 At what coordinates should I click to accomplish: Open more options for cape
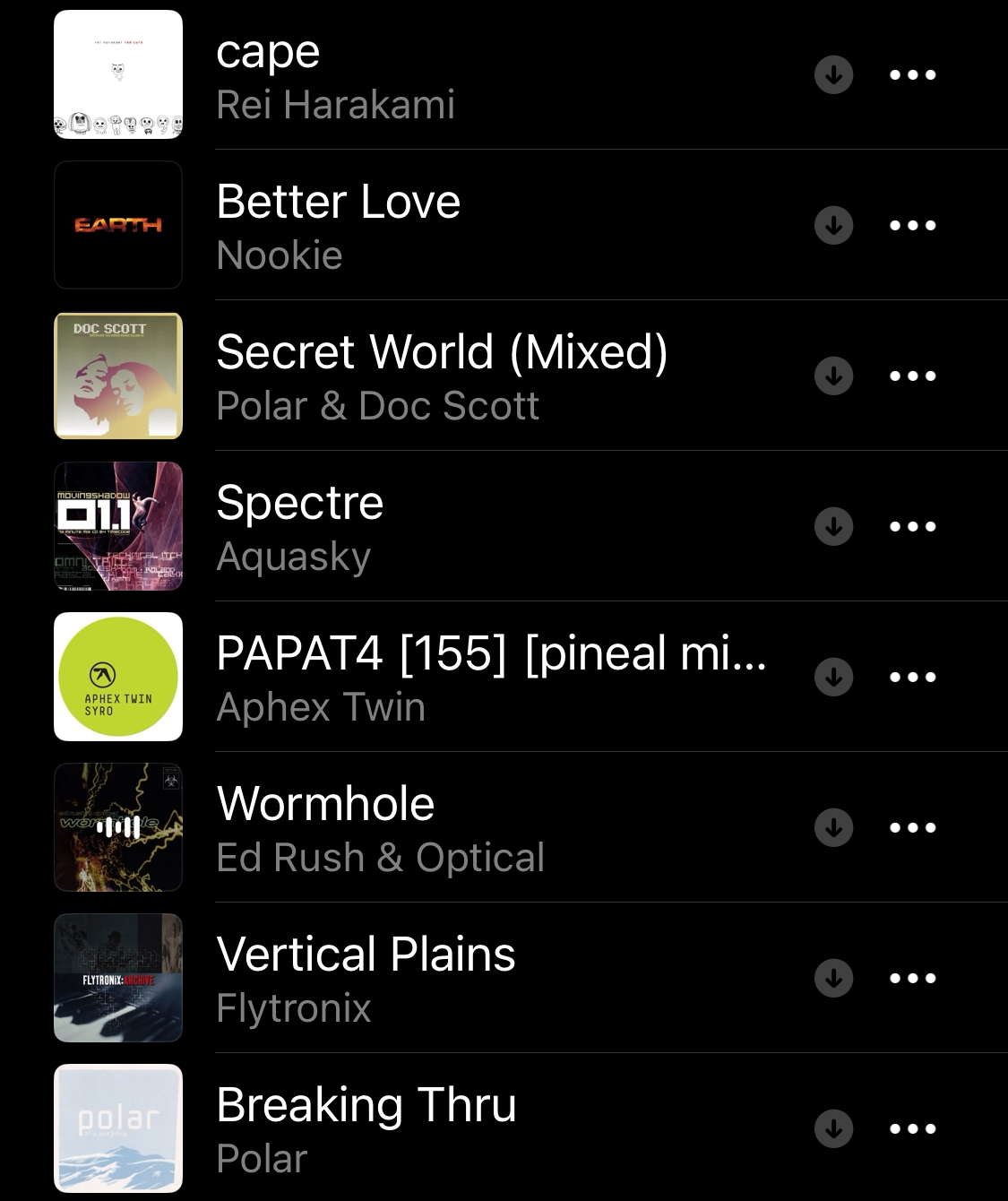coord(912,74)
